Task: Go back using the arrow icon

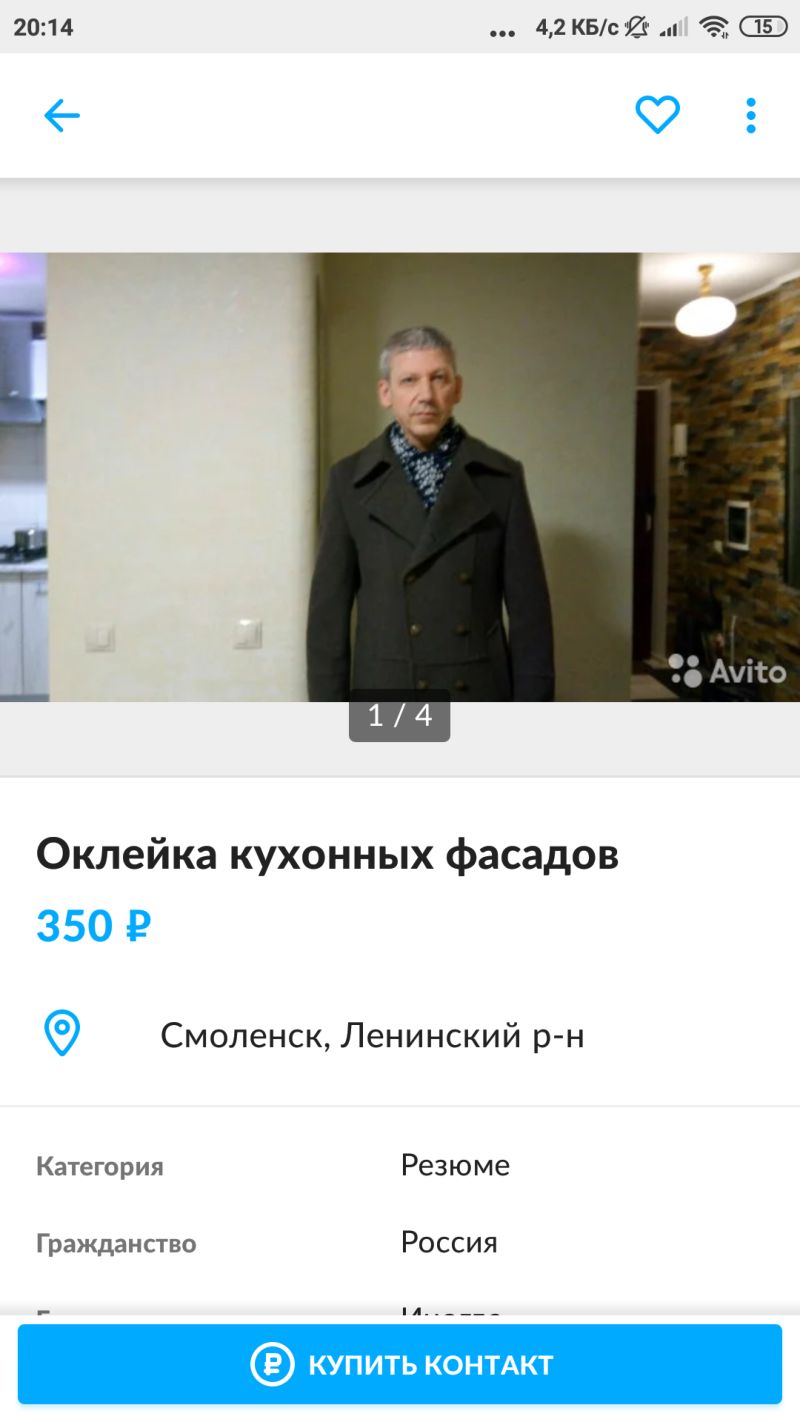Action: pyautogui.click(x=61, y=116)
